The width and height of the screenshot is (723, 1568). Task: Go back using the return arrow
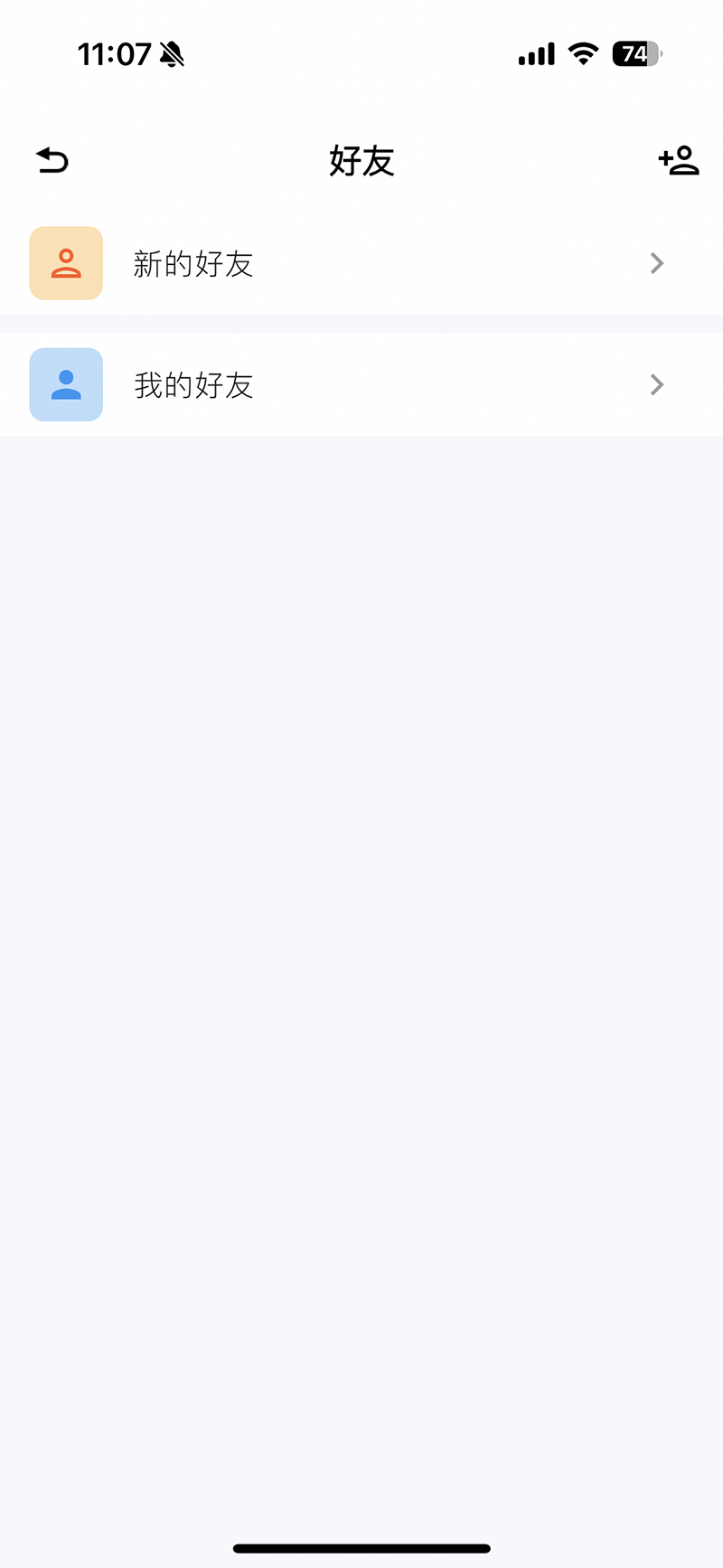[52, 161]
